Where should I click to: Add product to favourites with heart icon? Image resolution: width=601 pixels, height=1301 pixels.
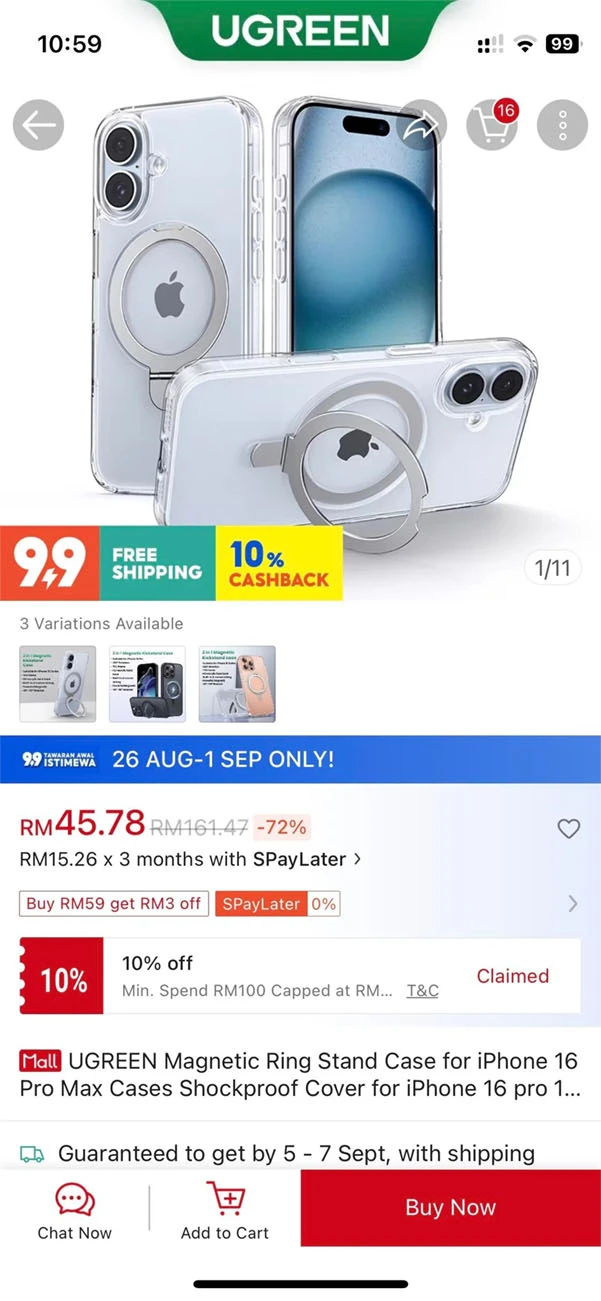click(x=568, y=828)
